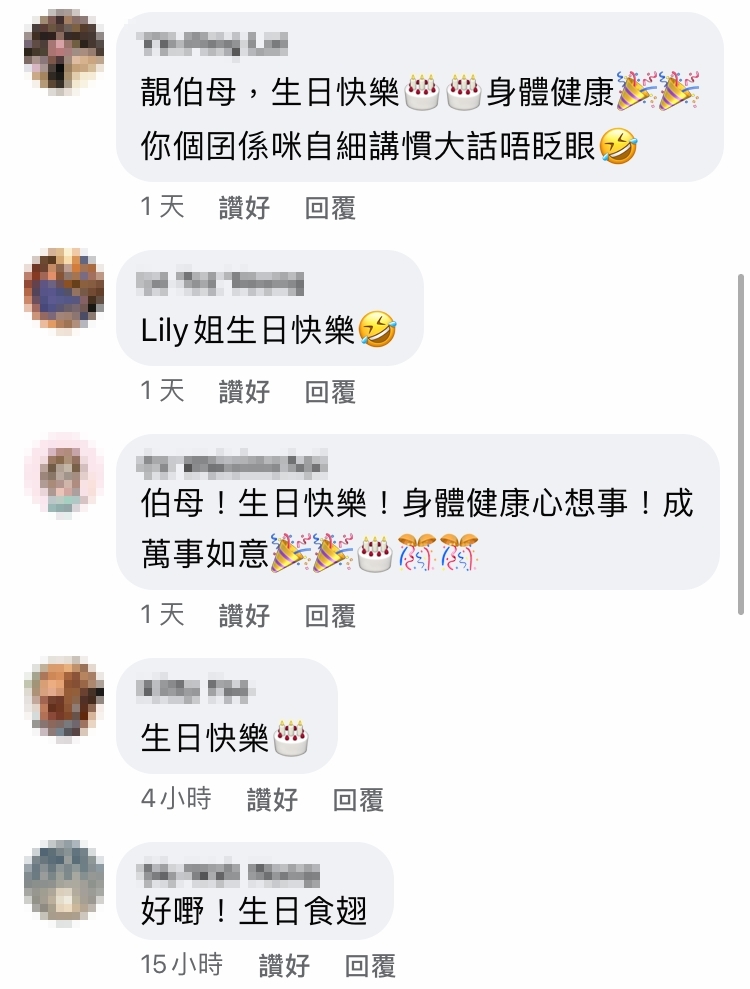Open avatar next to the 4小時 comment
The height and width of the screenshot is (989, 750).
click(64, 697)
